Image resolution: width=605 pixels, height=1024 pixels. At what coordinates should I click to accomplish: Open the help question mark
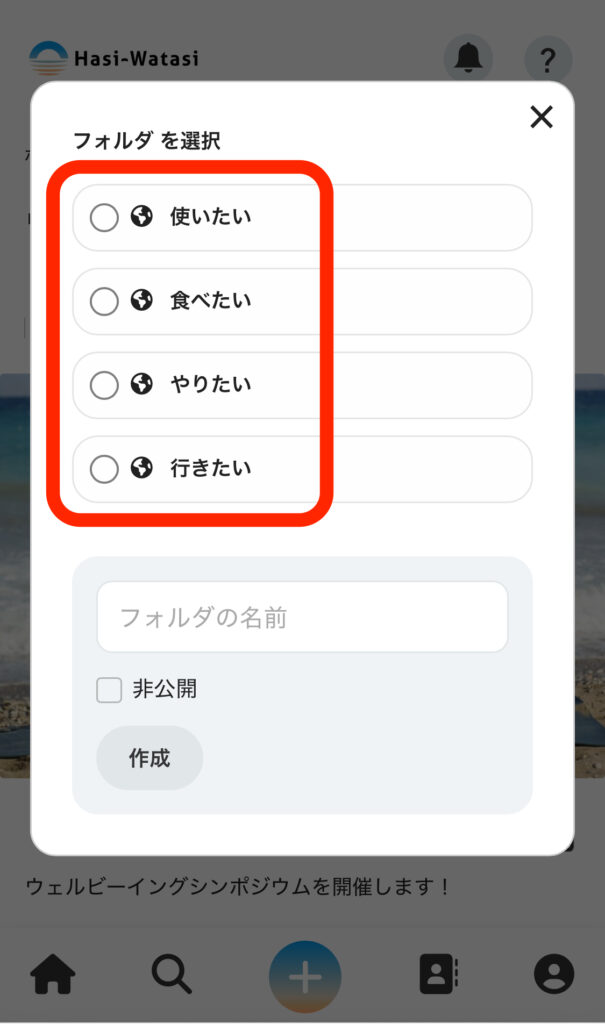click(x=548, y=59)
